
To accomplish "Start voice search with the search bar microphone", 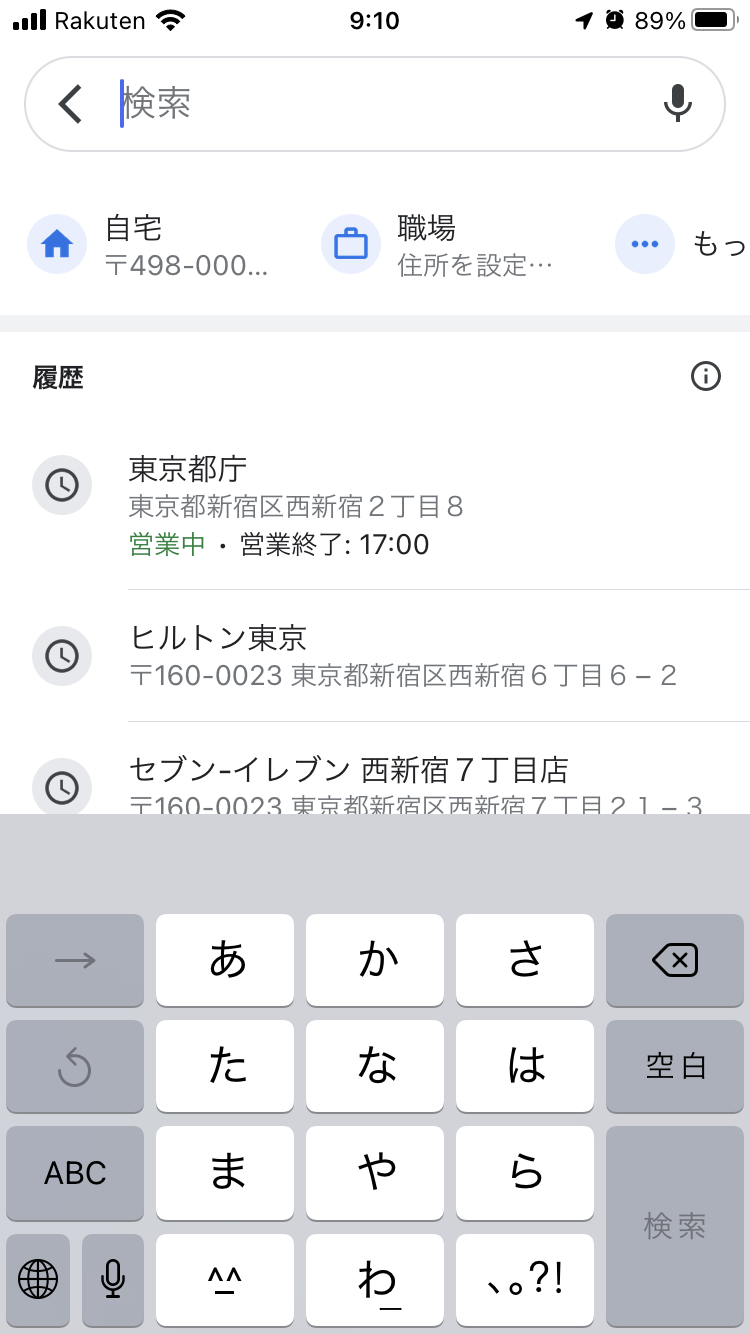I will click(x=678, y=104).
